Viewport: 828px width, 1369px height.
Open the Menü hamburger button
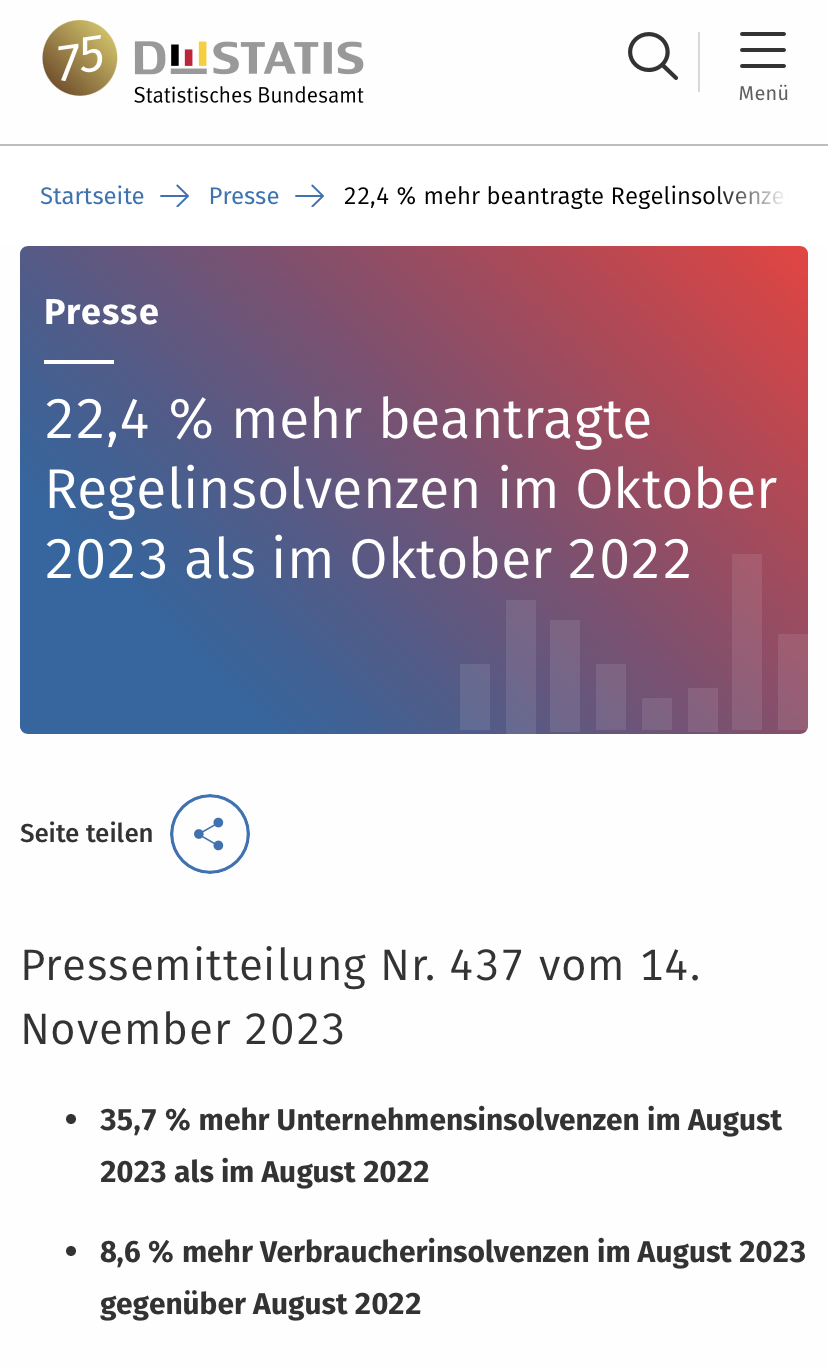coord(763,66)
